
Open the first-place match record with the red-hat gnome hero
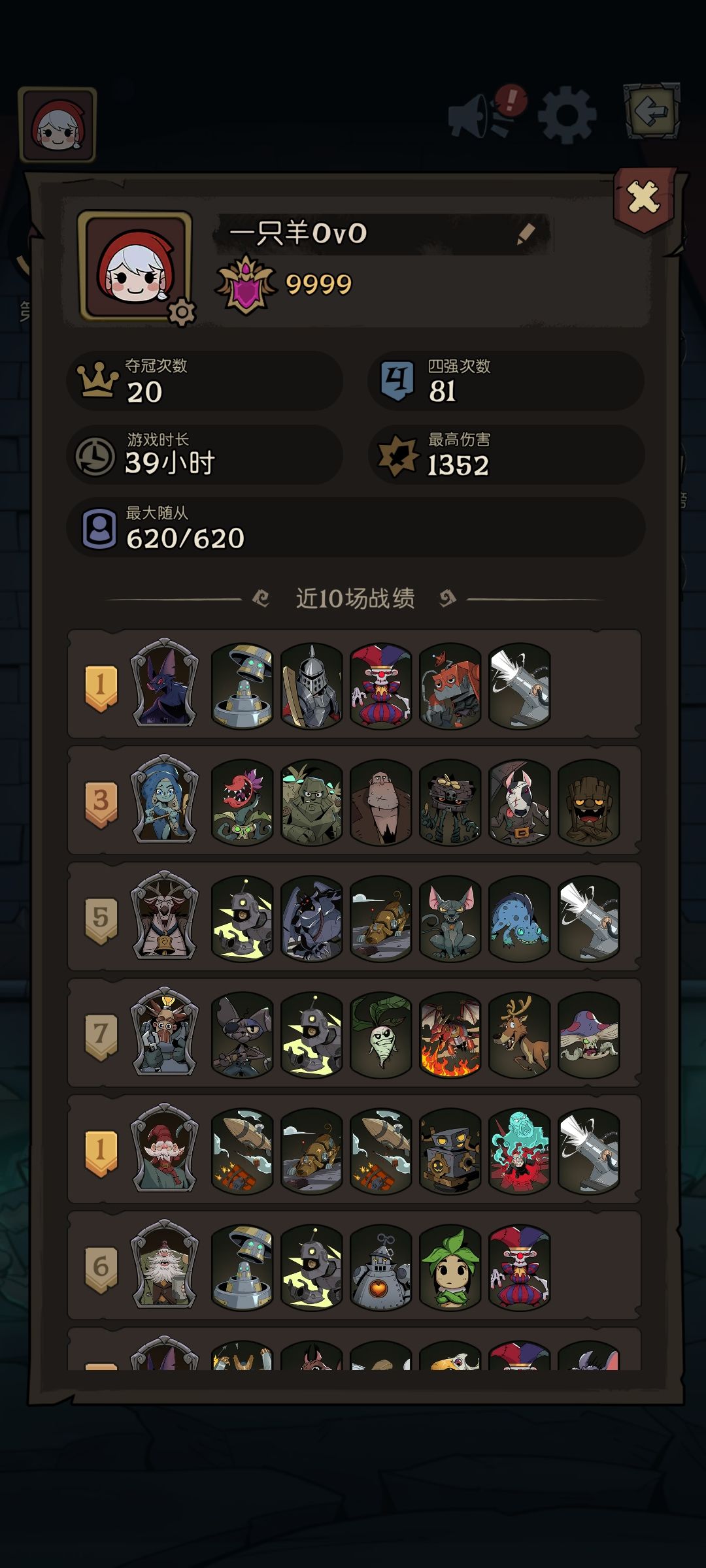pyautogui.click(x=354, y=1150)
